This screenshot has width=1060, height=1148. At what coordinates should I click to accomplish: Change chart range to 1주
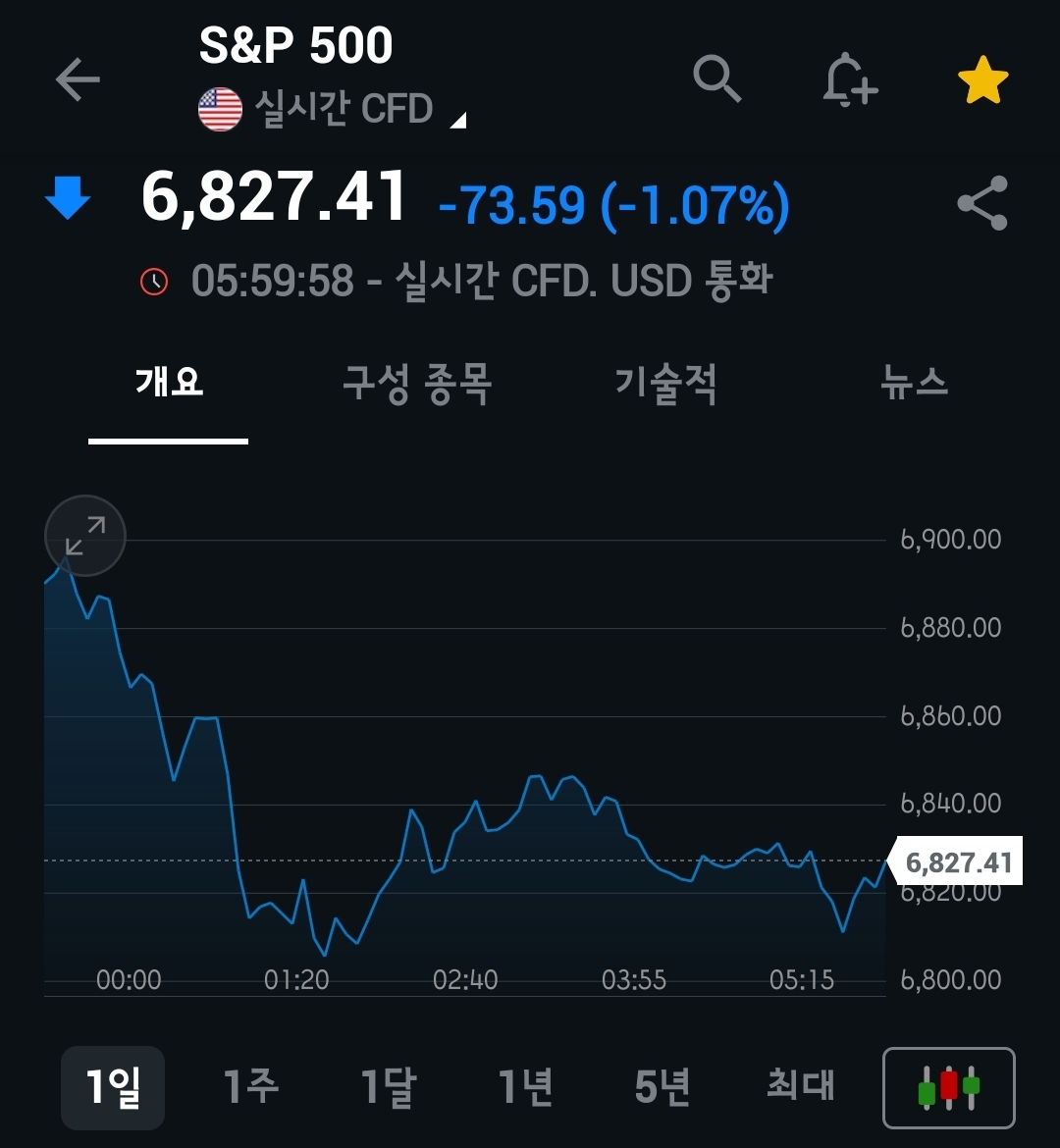251,1087
